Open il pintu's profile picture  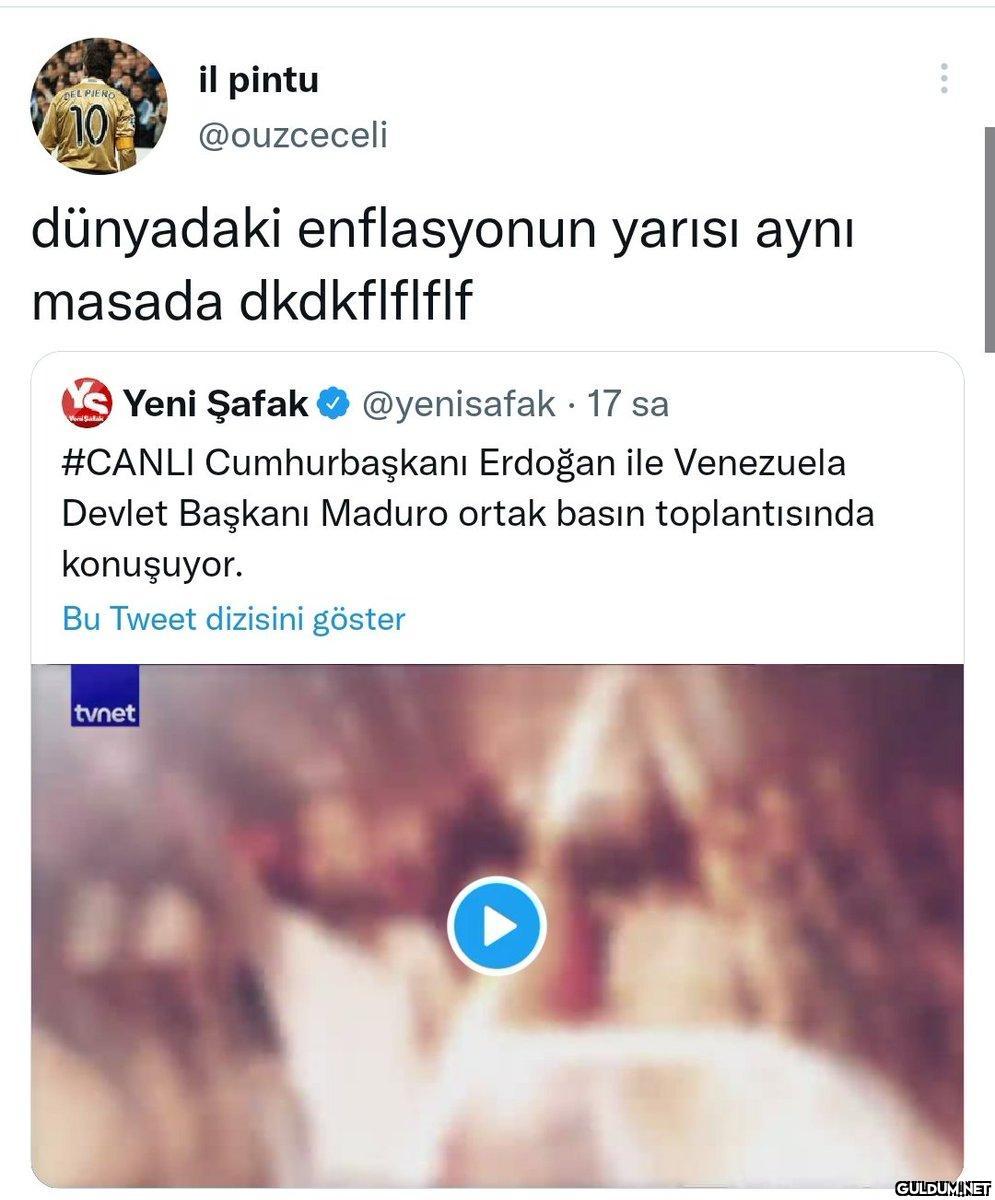pyautogui.click(x=99, y=106)
